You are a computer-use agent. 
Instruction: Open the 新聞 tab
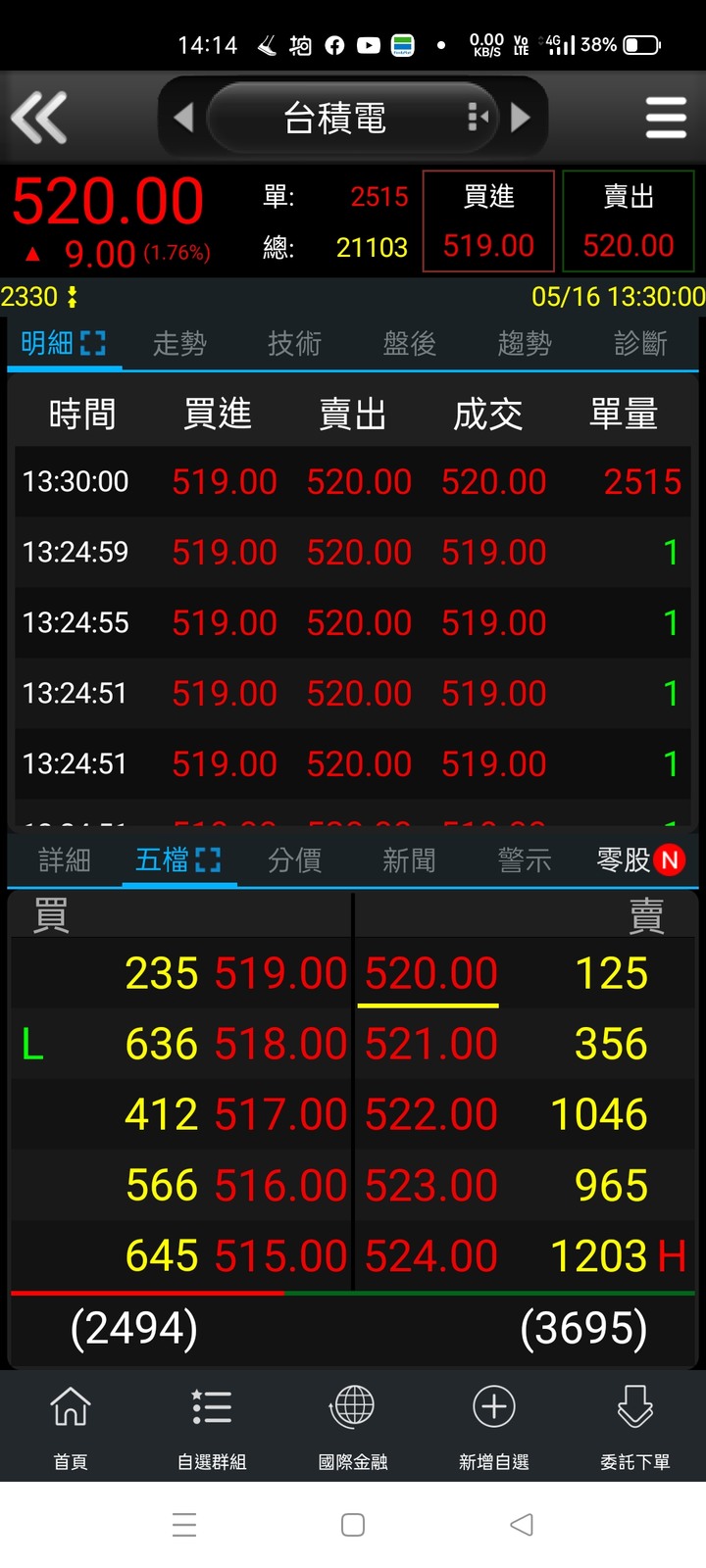click(409, 860)
